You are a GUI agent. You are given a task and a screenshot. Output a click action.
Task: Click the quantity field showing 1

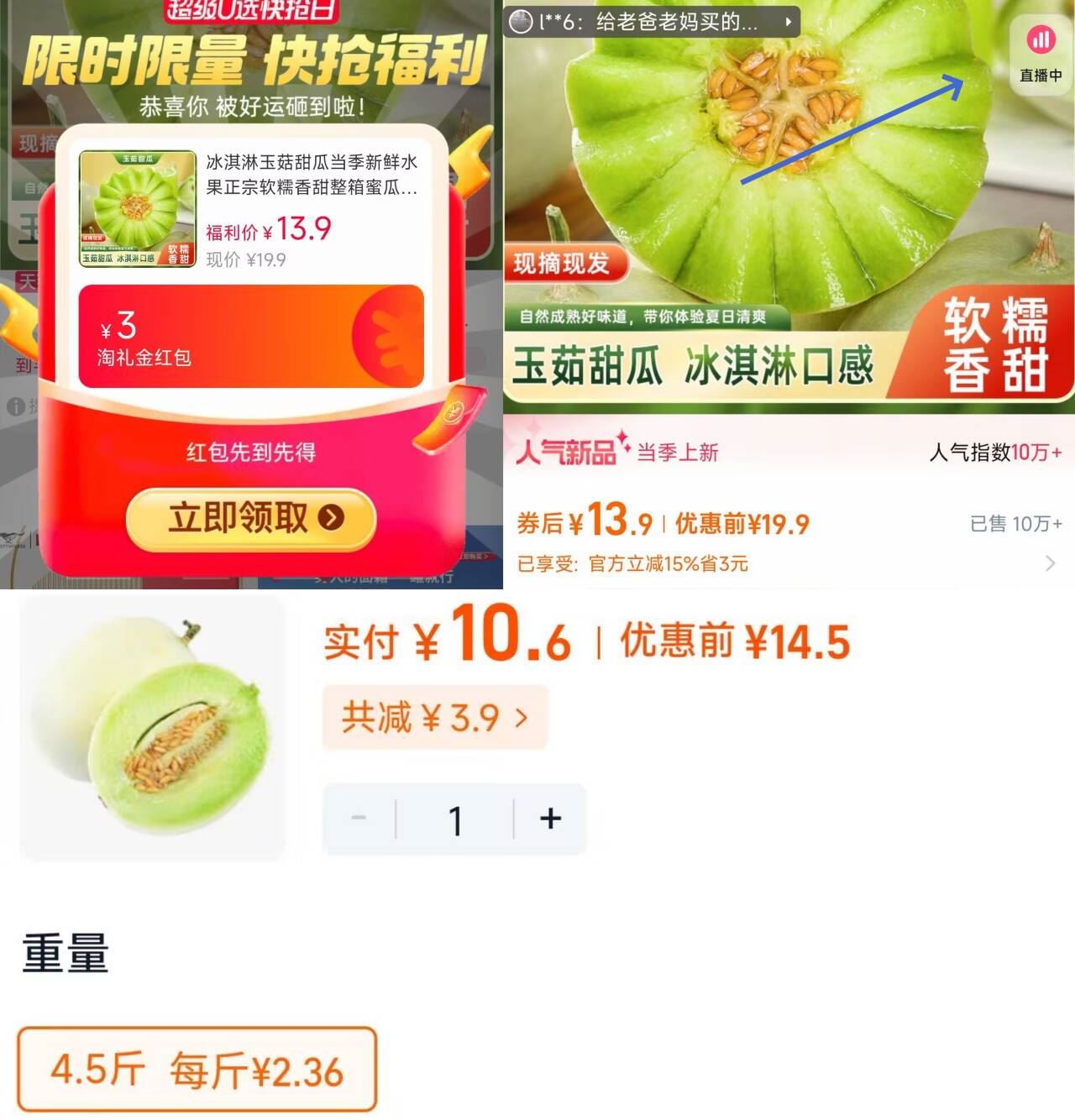coord(455,818)
